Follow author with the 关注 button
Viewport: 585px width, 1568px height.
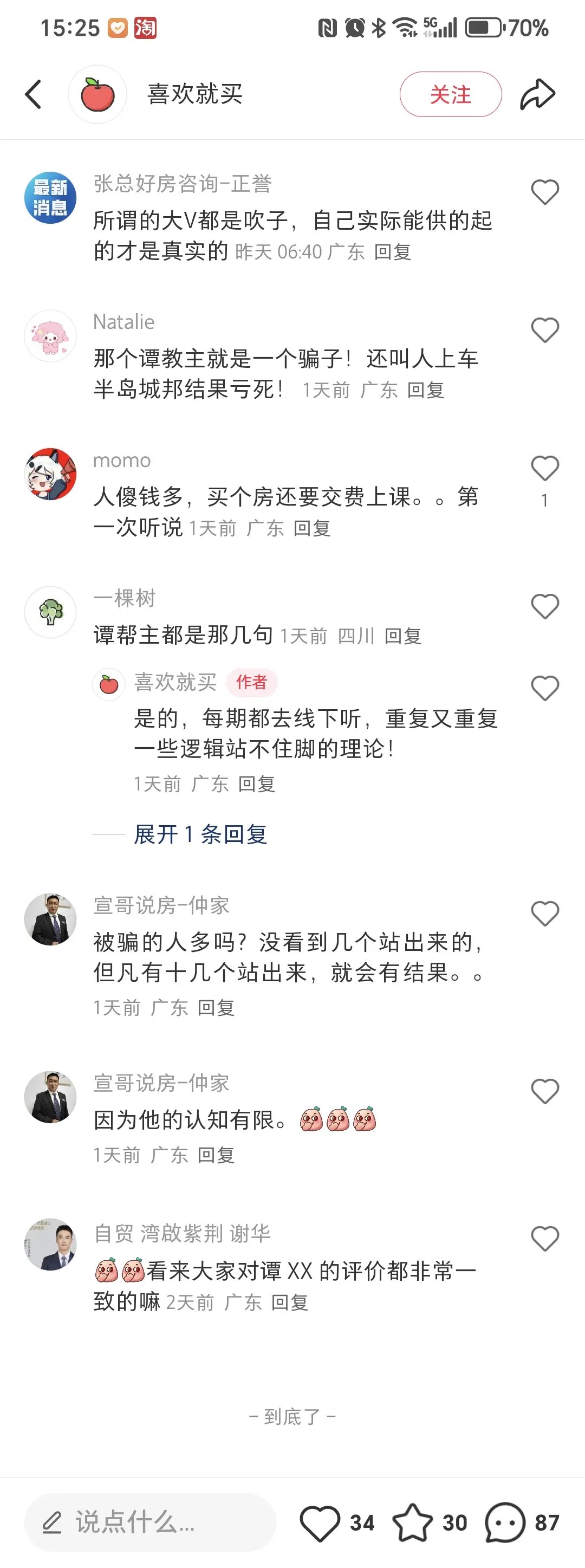click(451, 94)
